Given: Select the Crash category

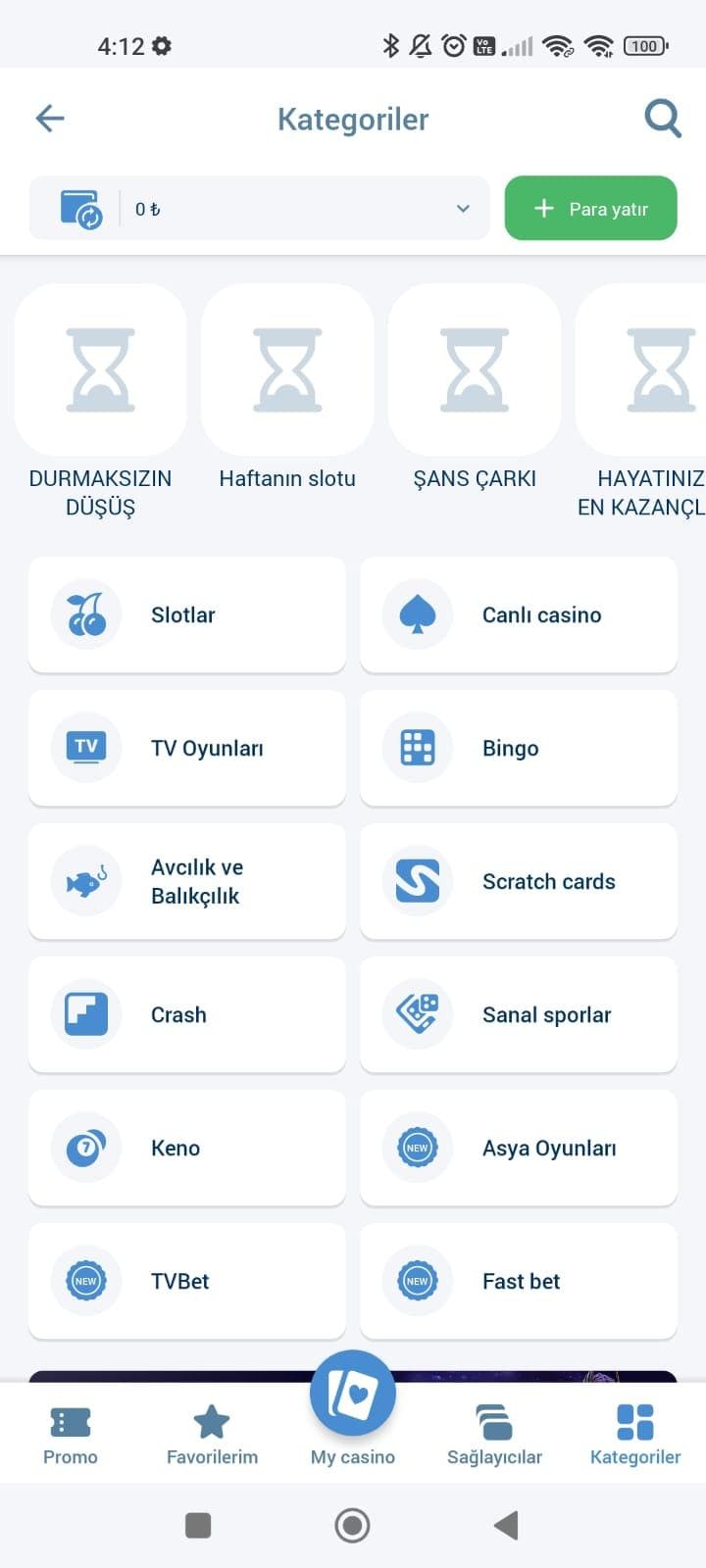Looking at the screenshot, I should (x=187, y=1014).
